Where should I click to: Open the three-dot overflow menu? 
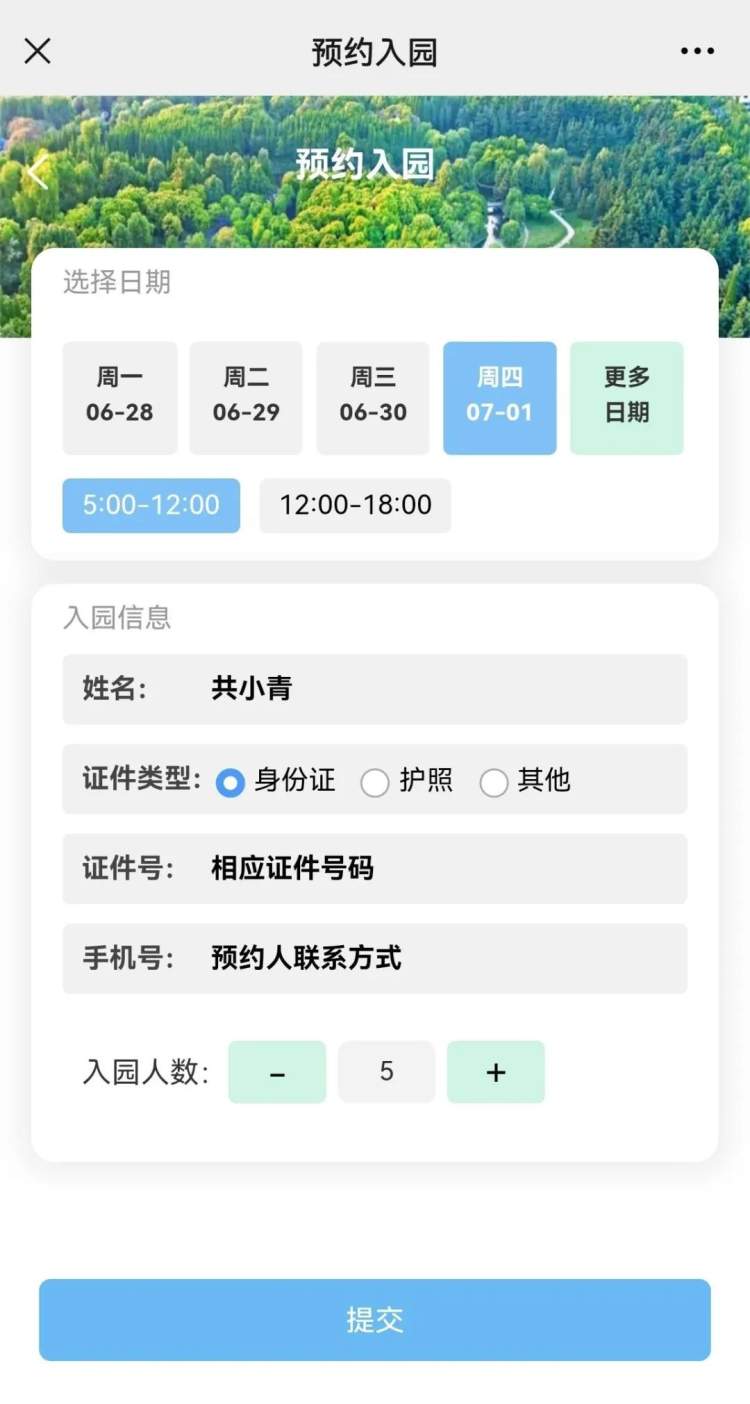(x=697, y=51)
